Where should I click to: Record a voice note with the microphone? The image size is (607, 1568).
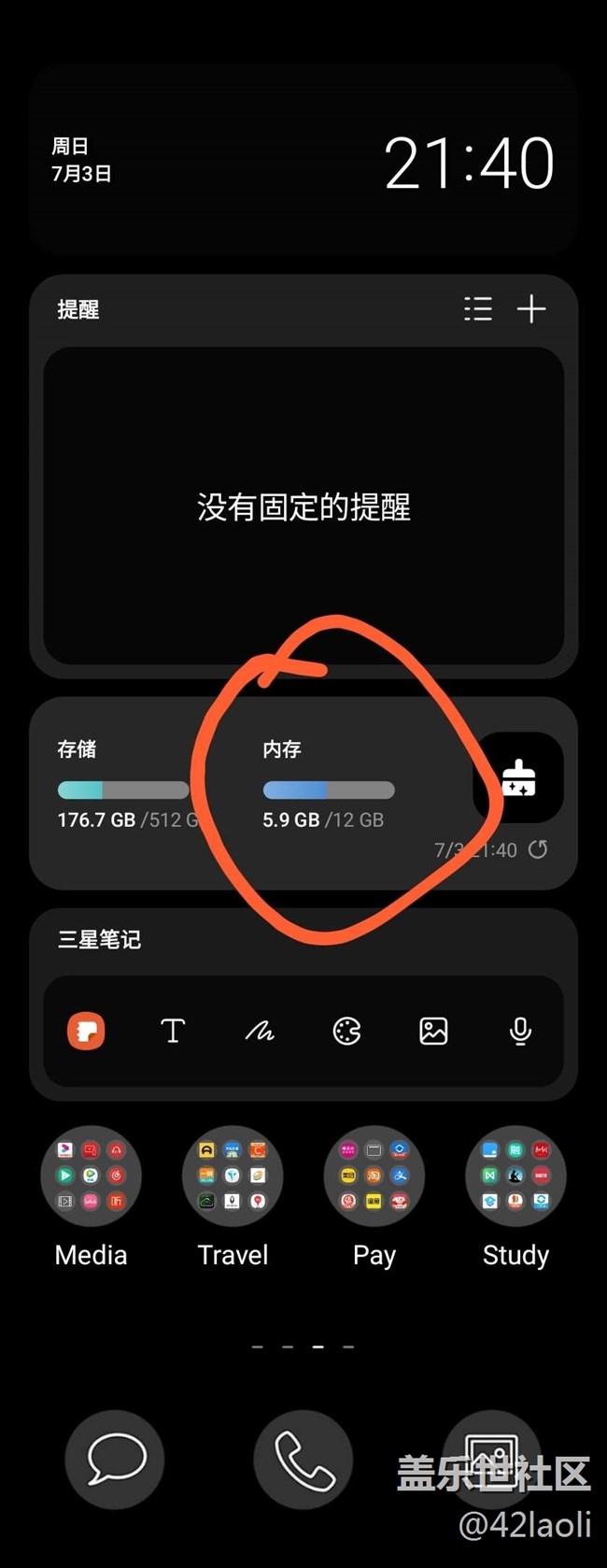(x=520, y=1032)
